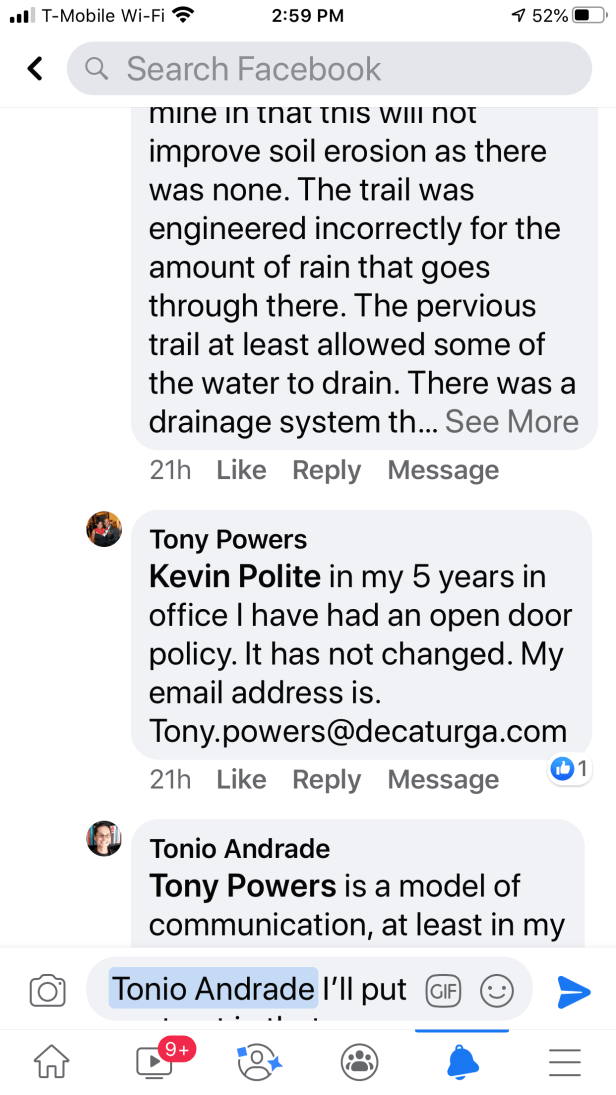The width and height of the screenshot is (616, 1095).
Task: View reactions on Tony Powers' comment
Action: point(567,769)
